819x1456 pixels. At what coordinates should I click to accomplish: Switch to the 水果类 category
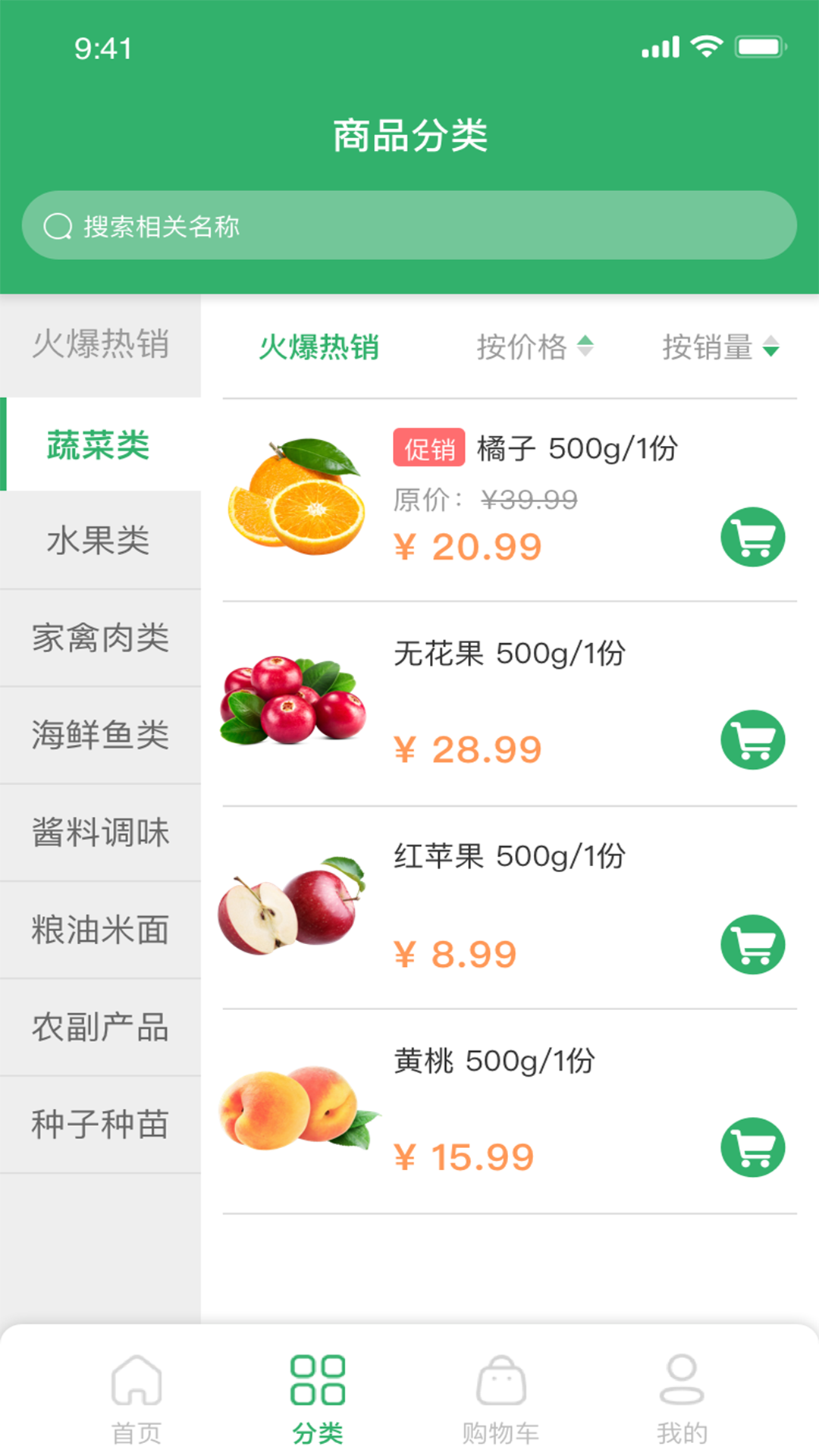click(x=99, y=541)
